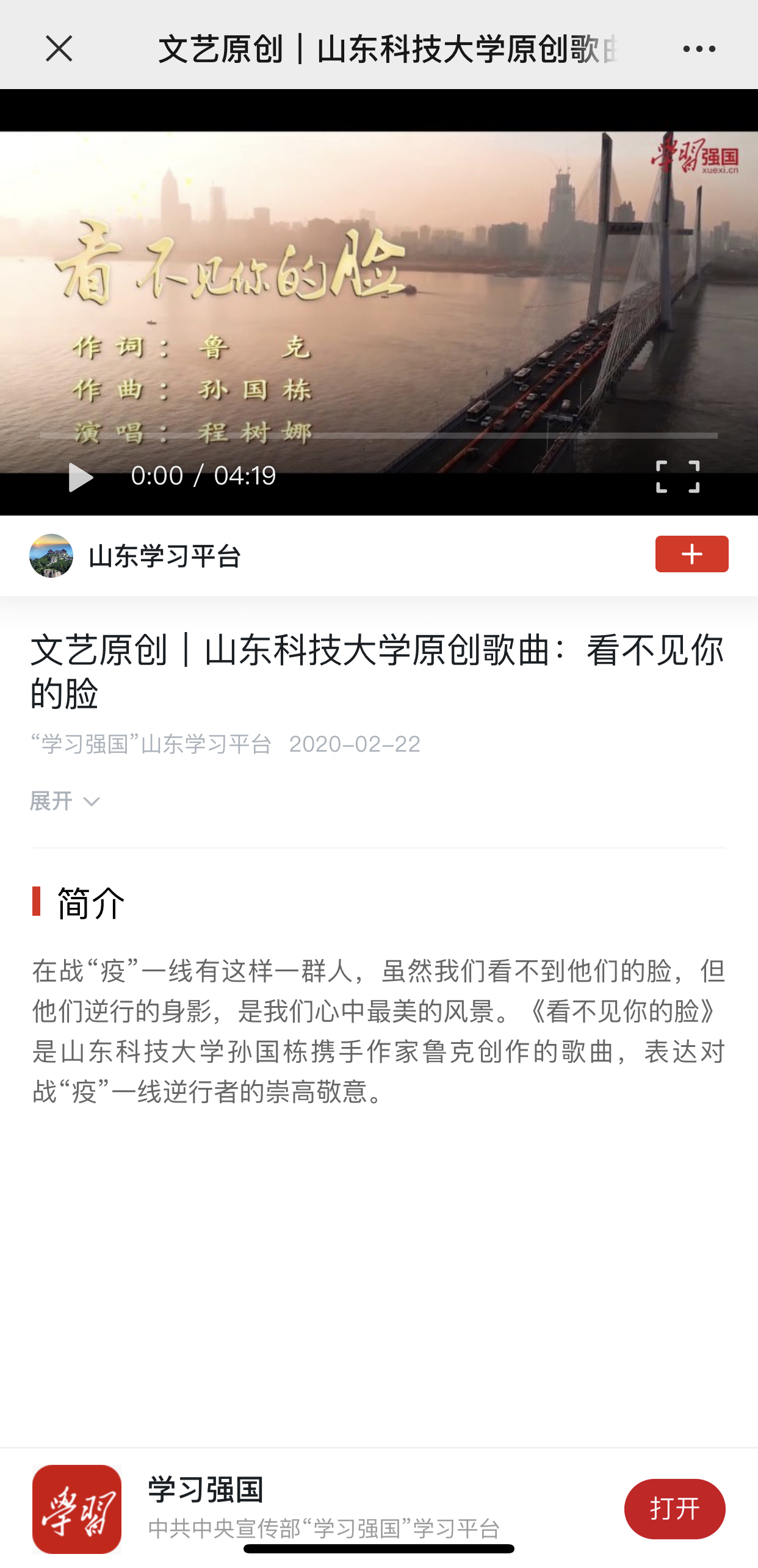Screen dimensions: 758x1568
Task: Close the article page
Action: coord(59,48)
